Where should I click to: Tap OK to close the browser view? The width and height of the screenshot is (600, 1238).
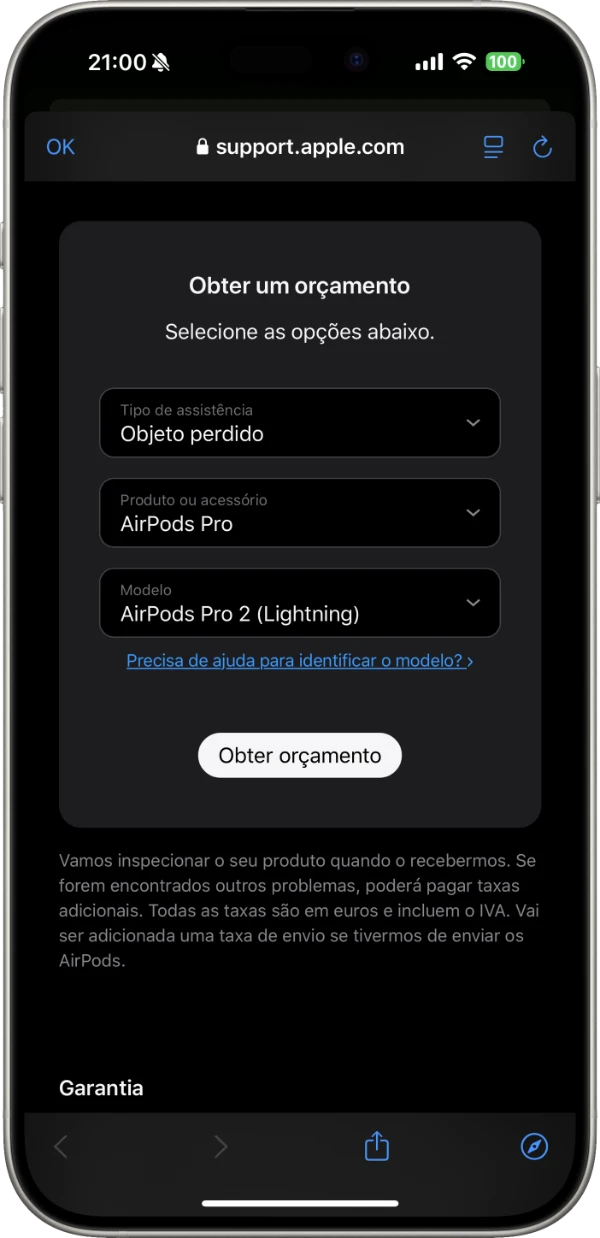[61, 147]
